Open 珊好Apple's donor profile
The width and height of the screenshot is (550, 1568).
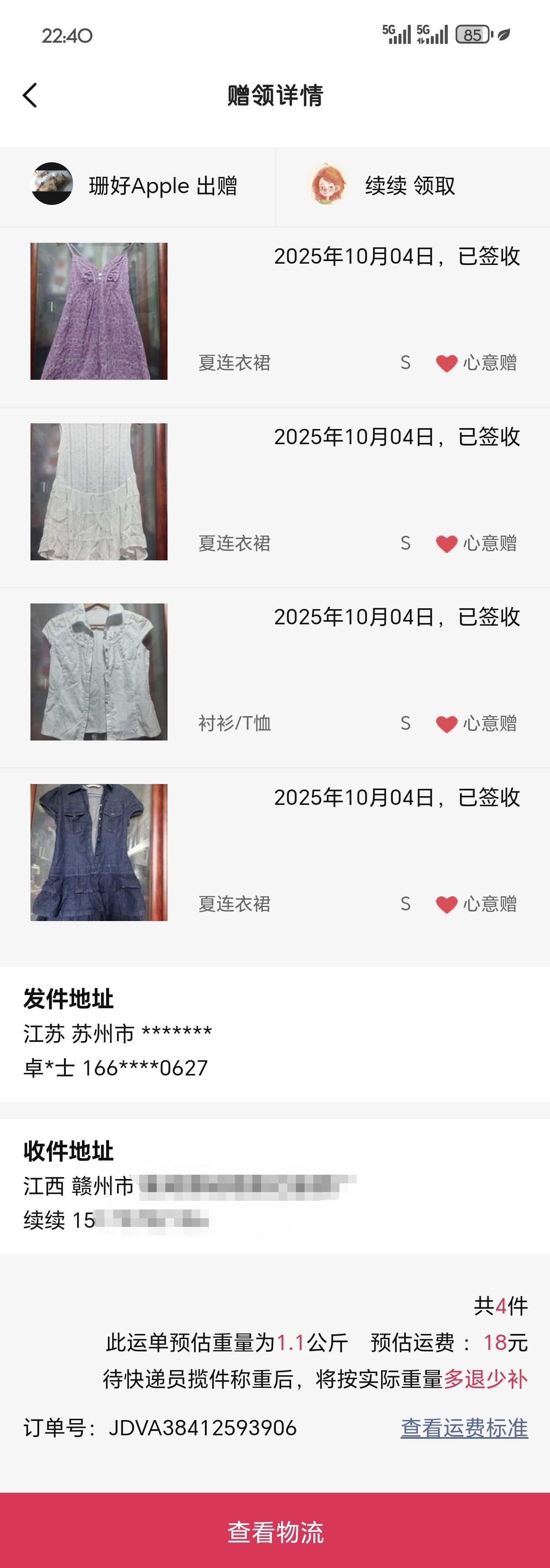tap(52, 184)
